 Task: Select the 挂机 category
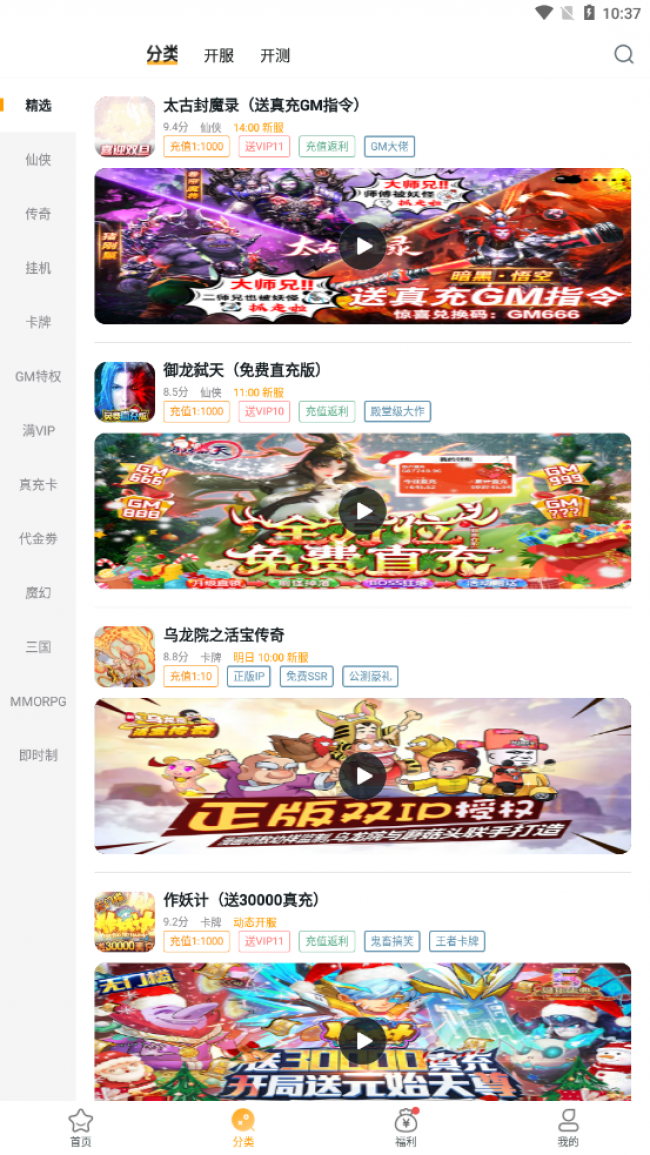[x=38, y=268]
